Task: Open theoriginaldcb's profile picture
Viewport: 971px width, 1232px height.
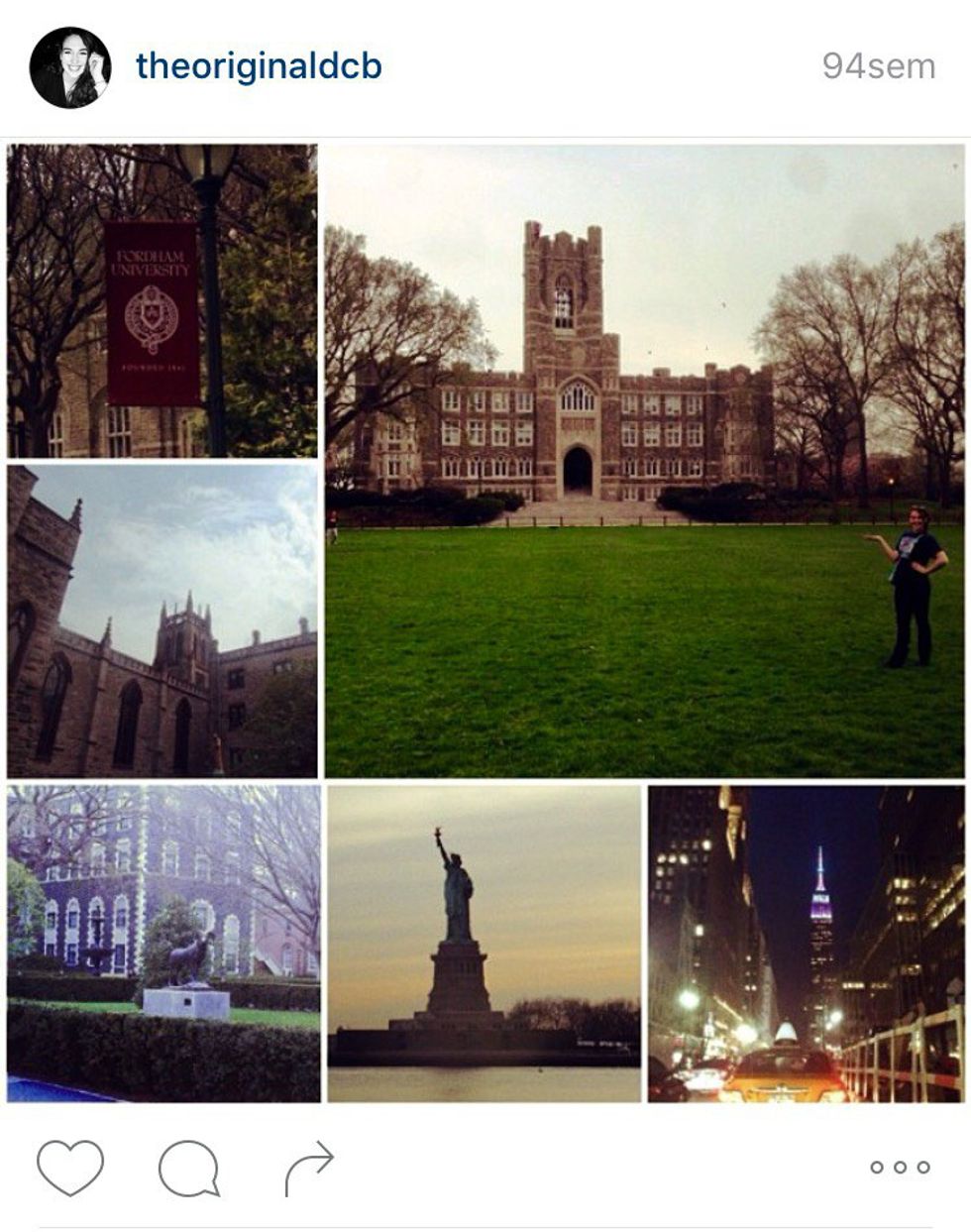Action: [x=69, y=67]
